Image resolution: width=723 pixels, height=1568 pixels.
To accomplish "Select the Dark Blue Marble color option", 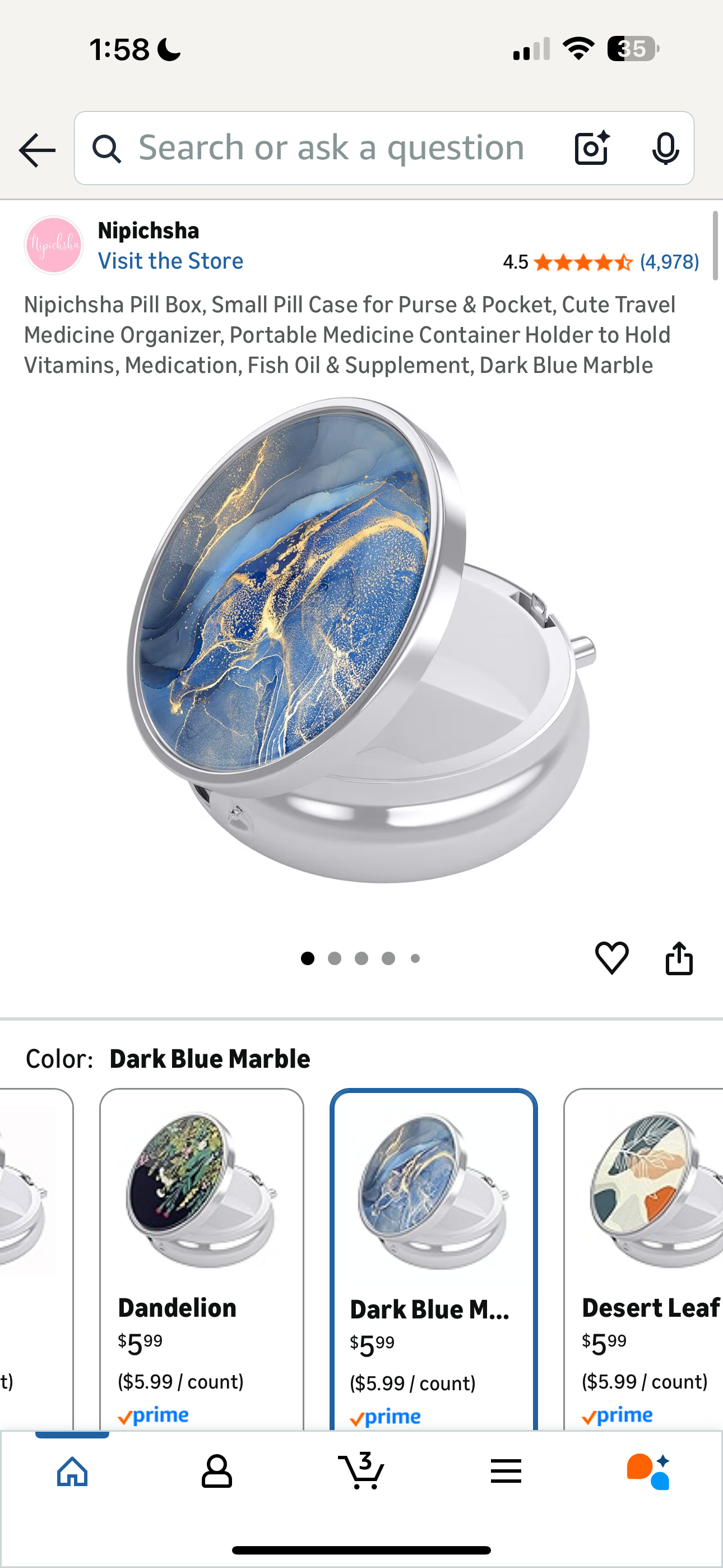I will tap(433, 1254).
